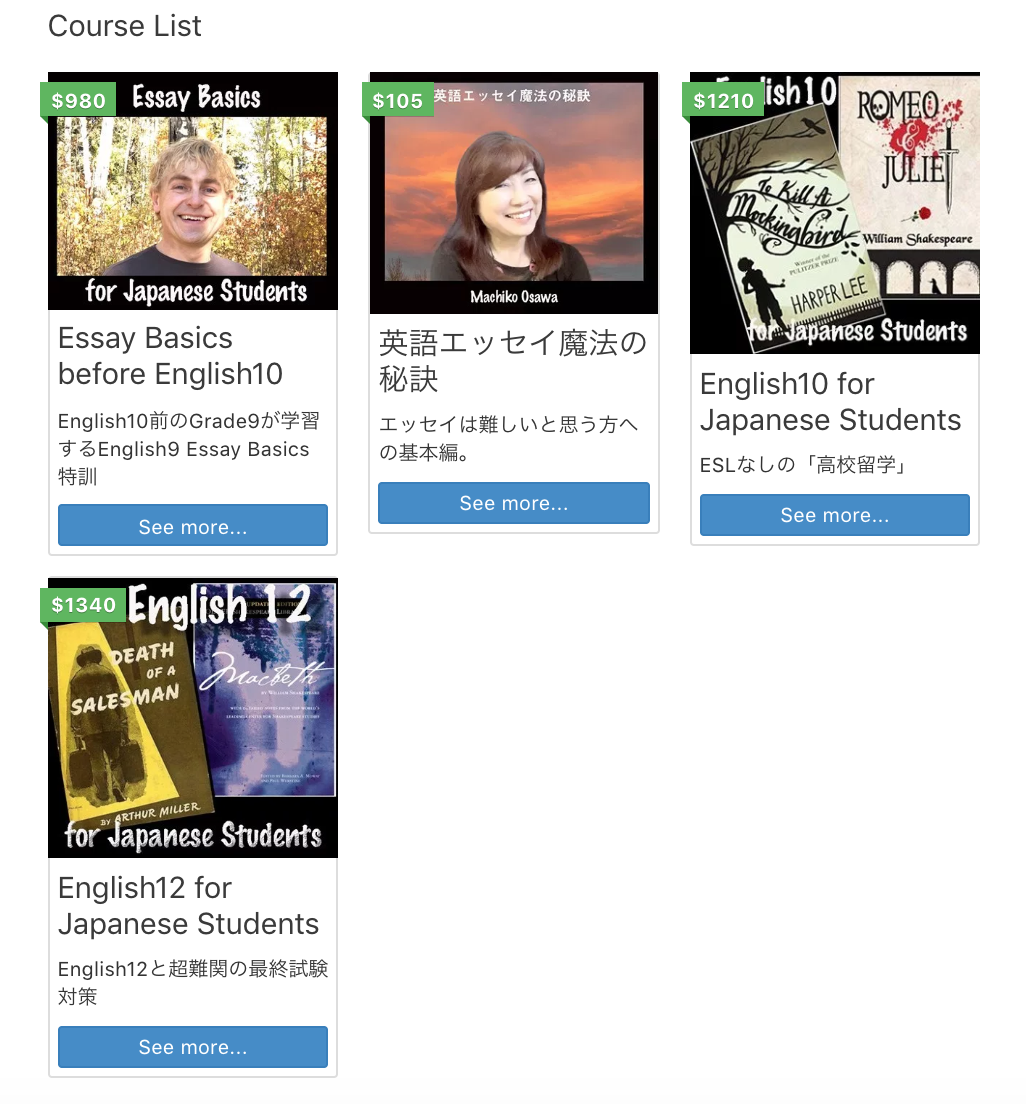Tap See more under Essay Basics before English10
This screenshot has height=1104, width=1026.
193,526
